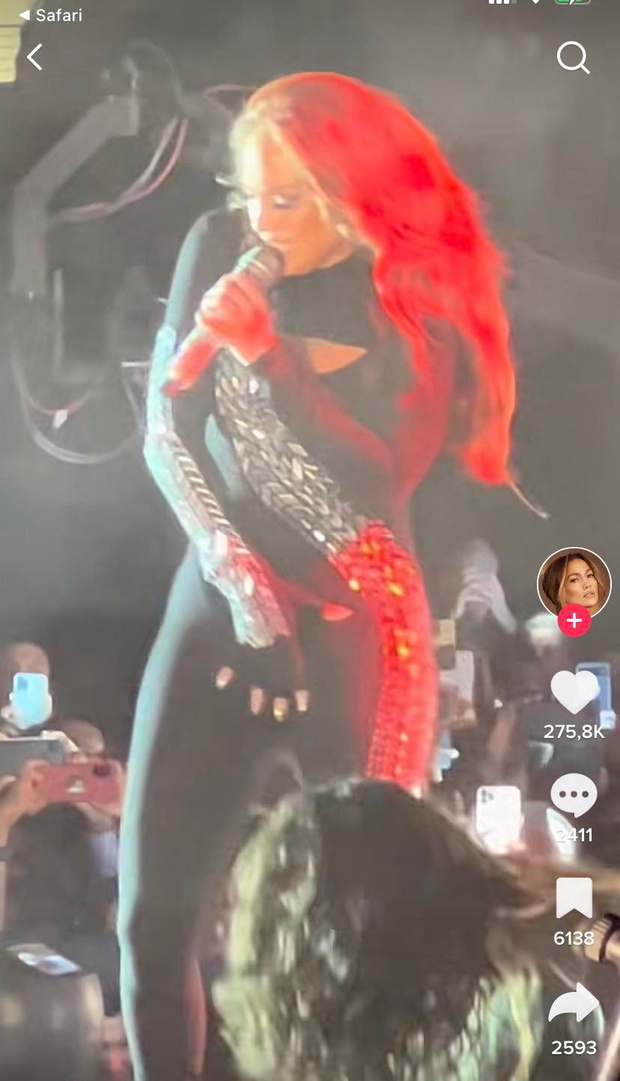Image resolution: width=620 pixels, height=1081 pixels.
Task: Go back with the top-left arrow
Action: point(34,57)
